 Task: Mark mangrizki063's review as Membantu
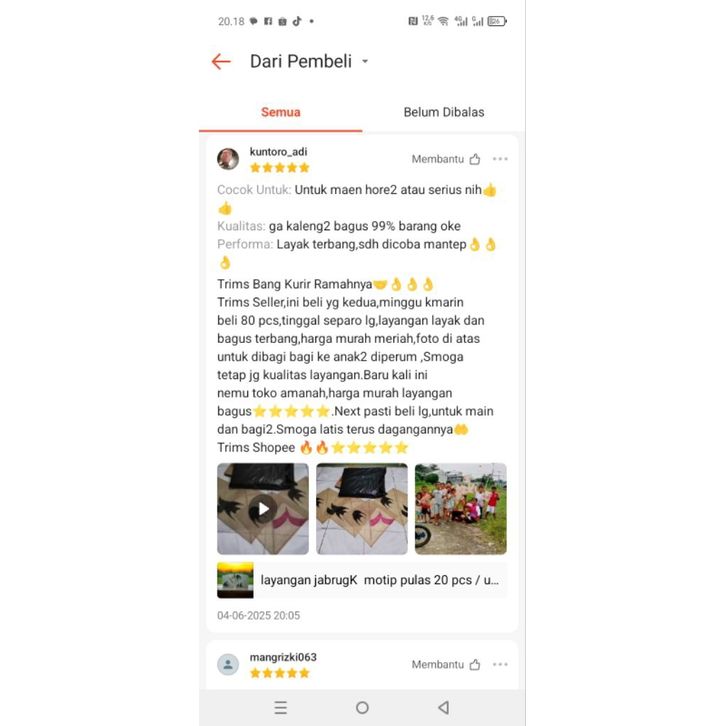[x=446, y=664]
